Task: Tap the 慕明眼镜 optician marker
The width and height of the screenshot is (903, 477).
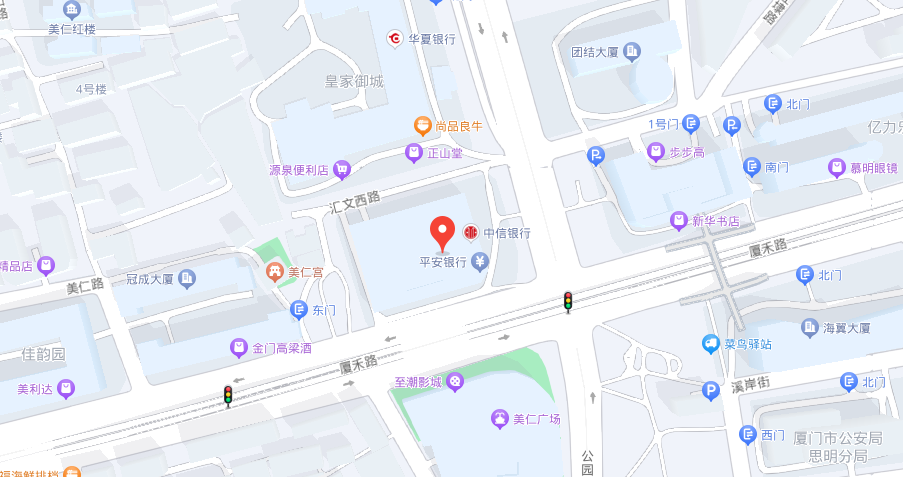Action: (x=836, y=167)
